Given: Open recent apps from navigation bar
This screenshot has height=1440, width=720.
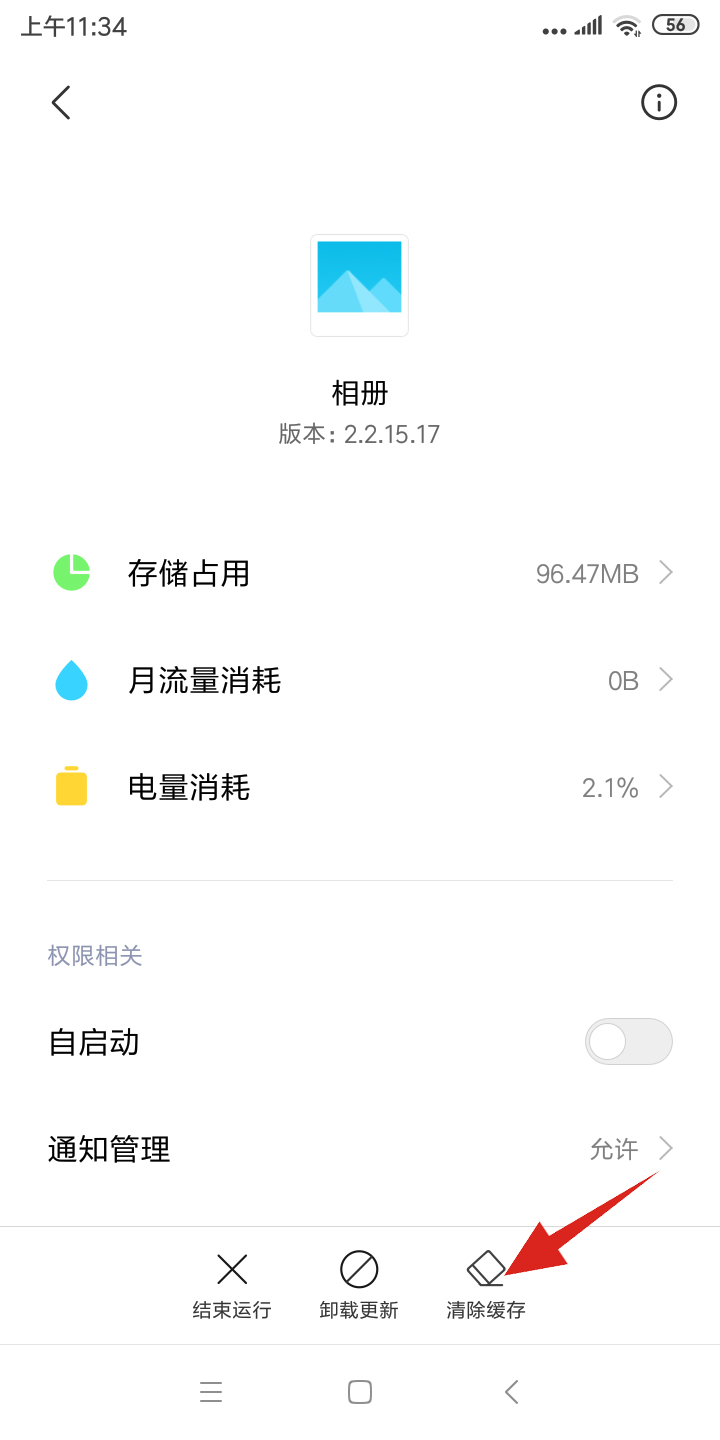Looking at the screenshot, I should click(211, 1392).
